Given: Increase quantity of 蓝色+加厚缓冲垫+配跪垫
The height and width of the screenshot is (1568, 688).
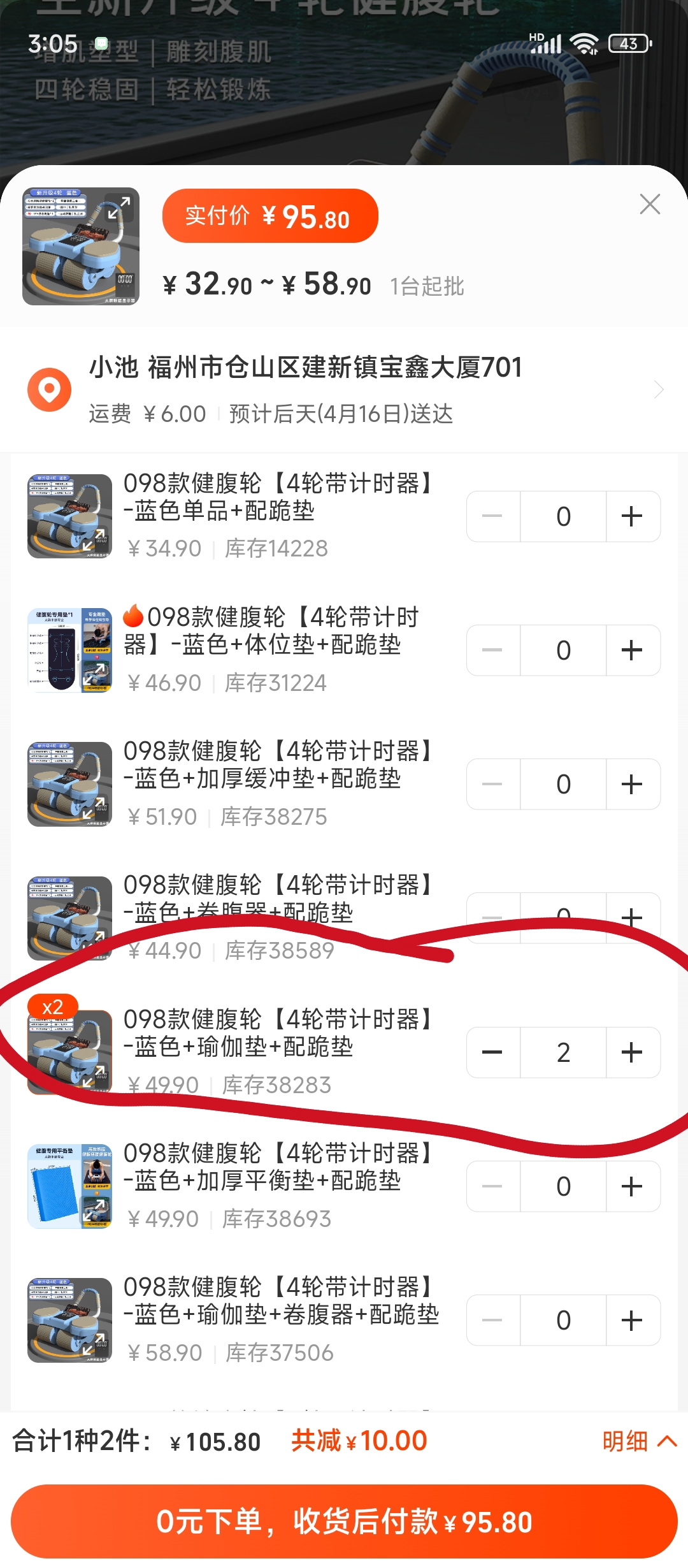Looking at the screenshot, I should (632, 784).
